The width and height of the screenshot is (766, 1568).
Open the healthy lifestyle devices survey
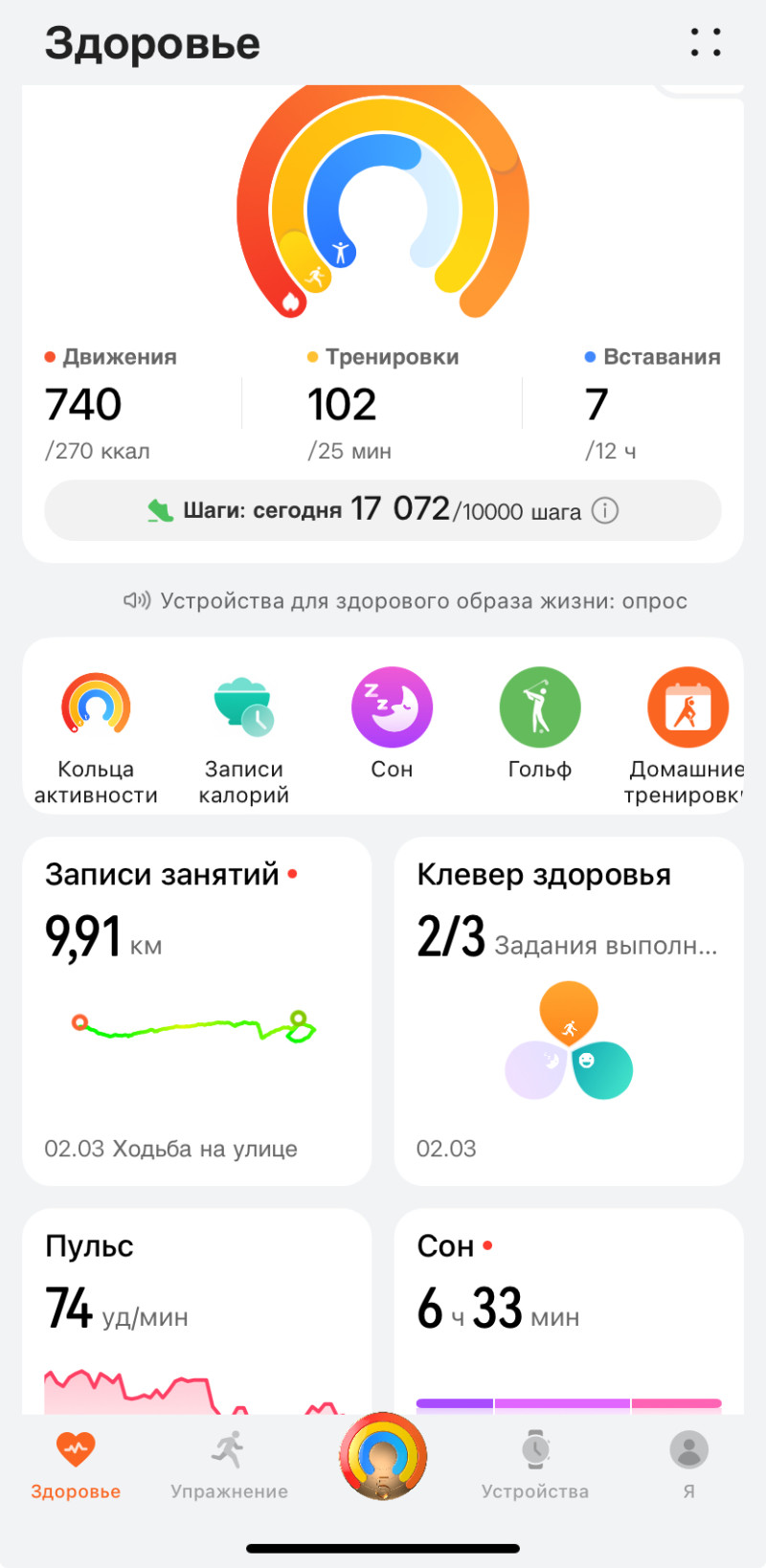[406, 601]
